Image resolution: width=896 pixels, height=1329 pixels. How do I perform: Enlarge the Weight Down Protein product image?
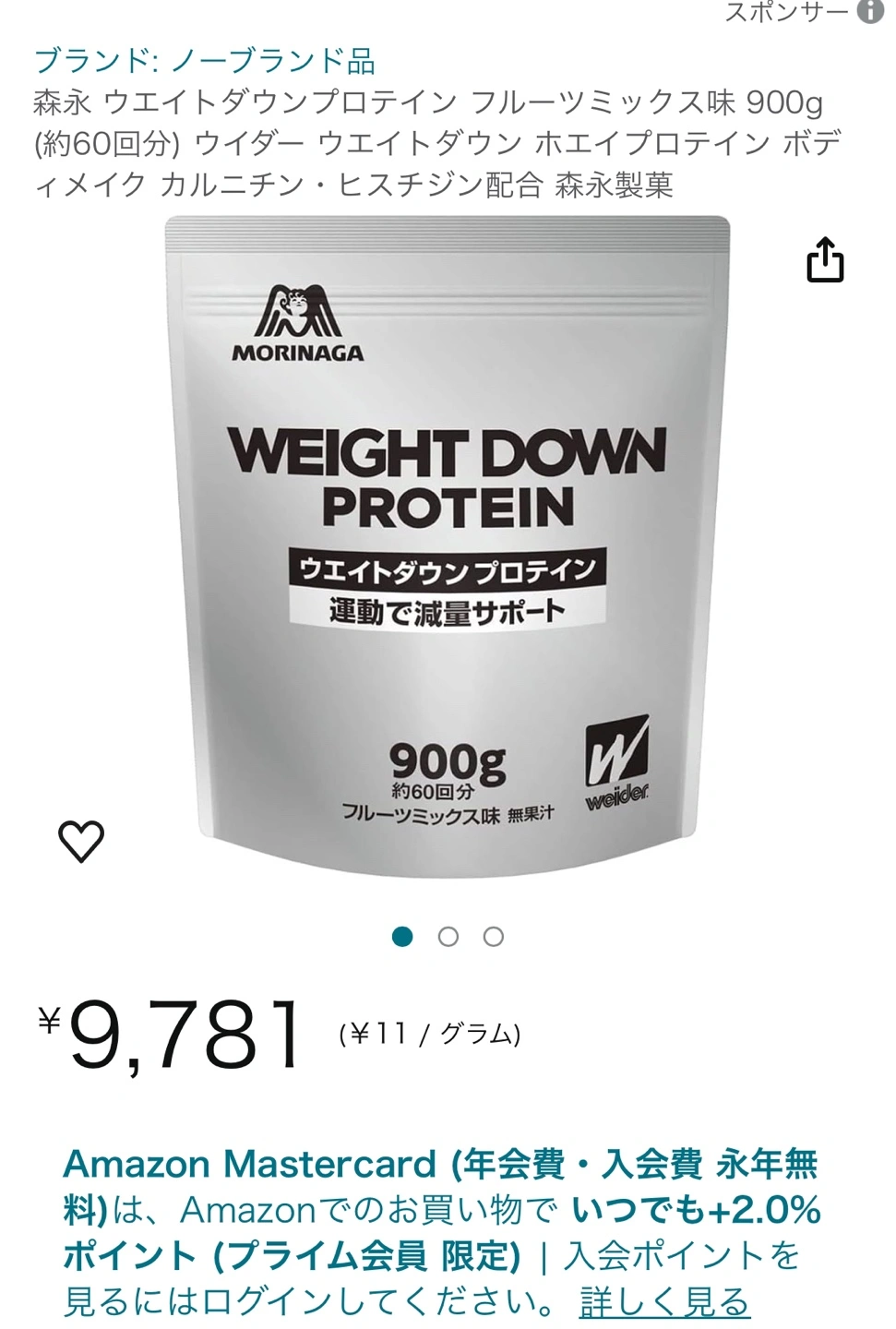pos(448,545)
